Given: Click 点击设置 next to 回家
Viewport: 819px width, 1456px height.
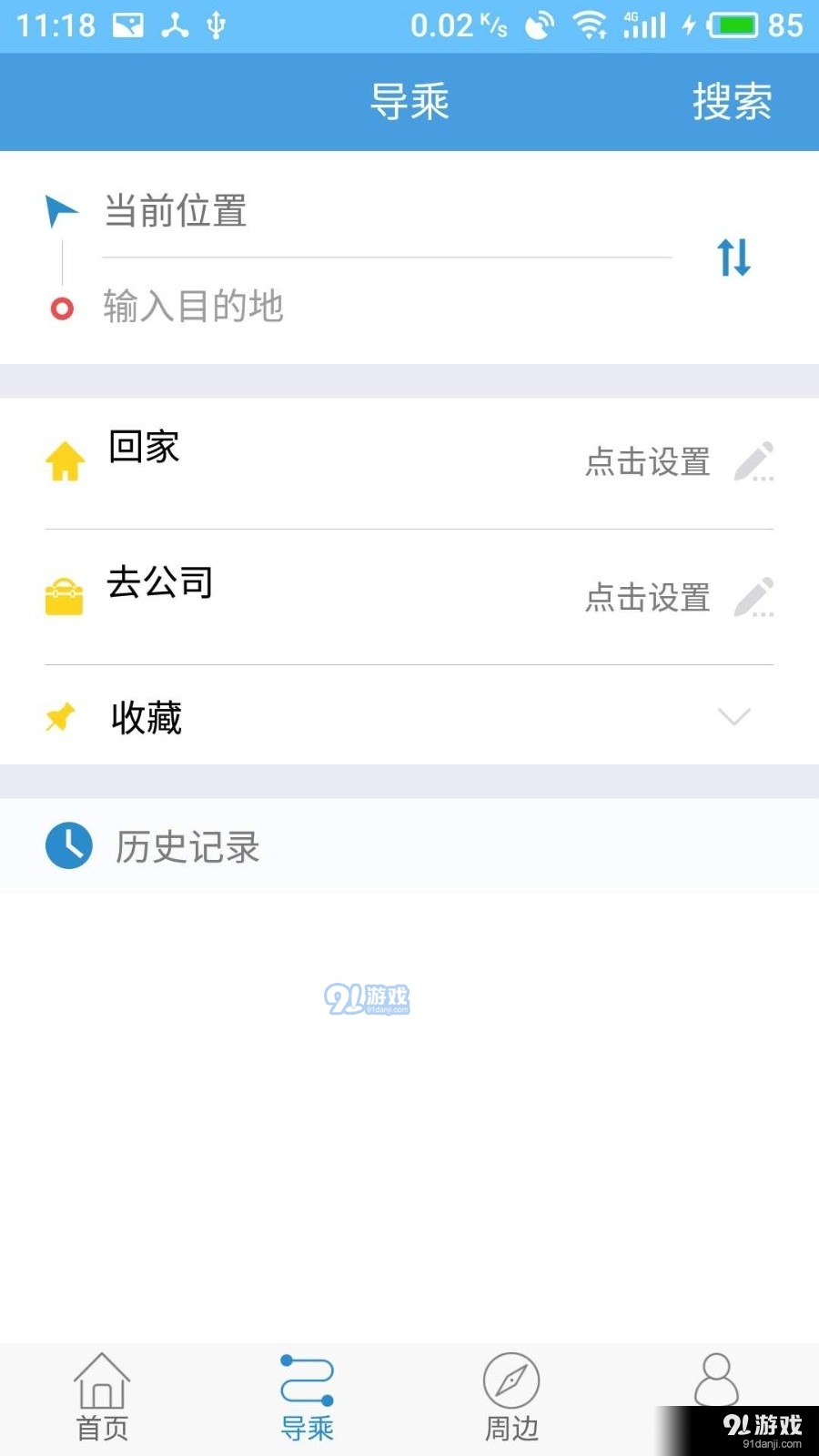Looking at the screenshot, I should coord(647,464).
